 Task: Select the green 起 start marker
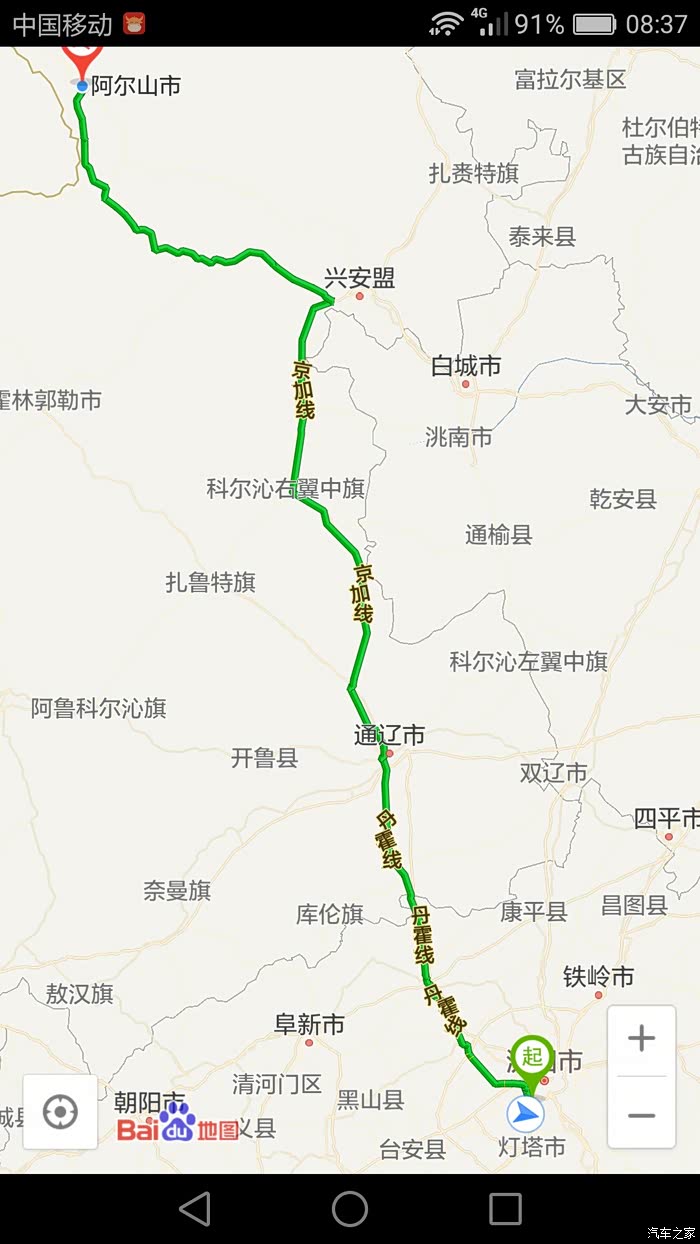[x=531, y=1057]
